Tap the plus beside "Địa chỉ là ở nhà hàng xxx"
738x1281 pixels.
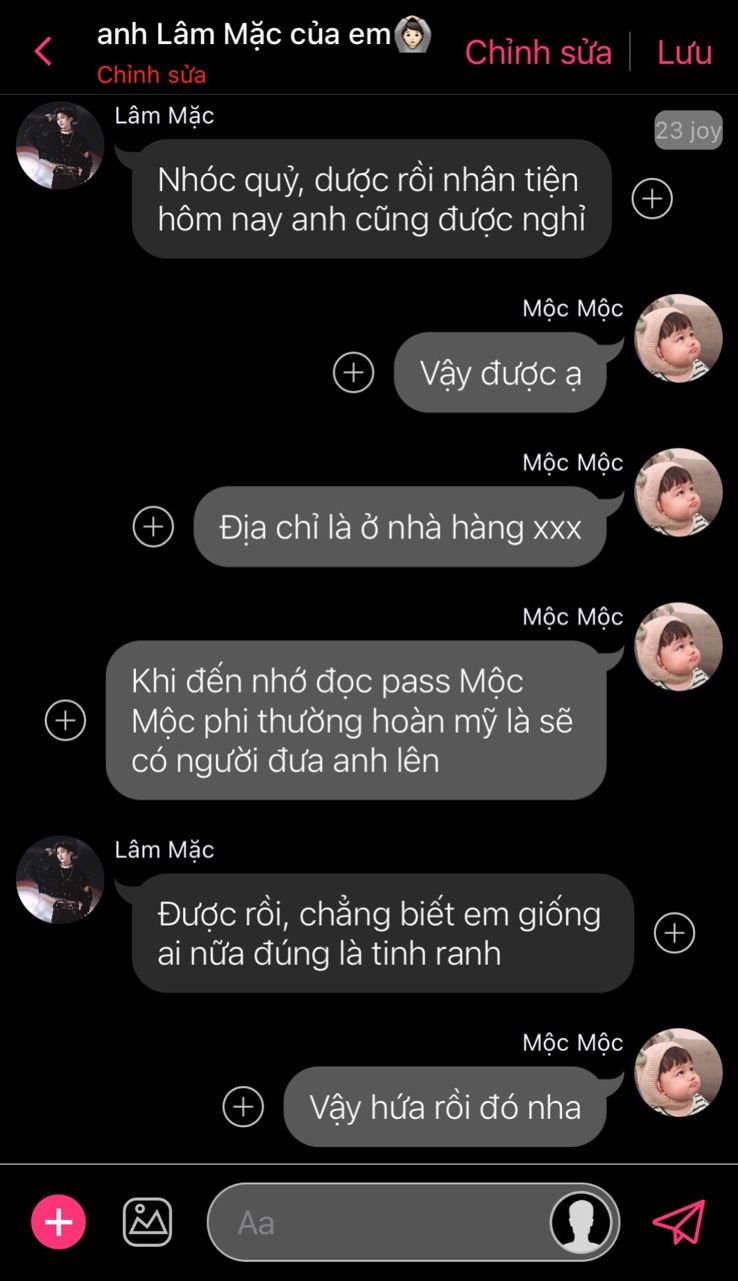pos(153,526)
